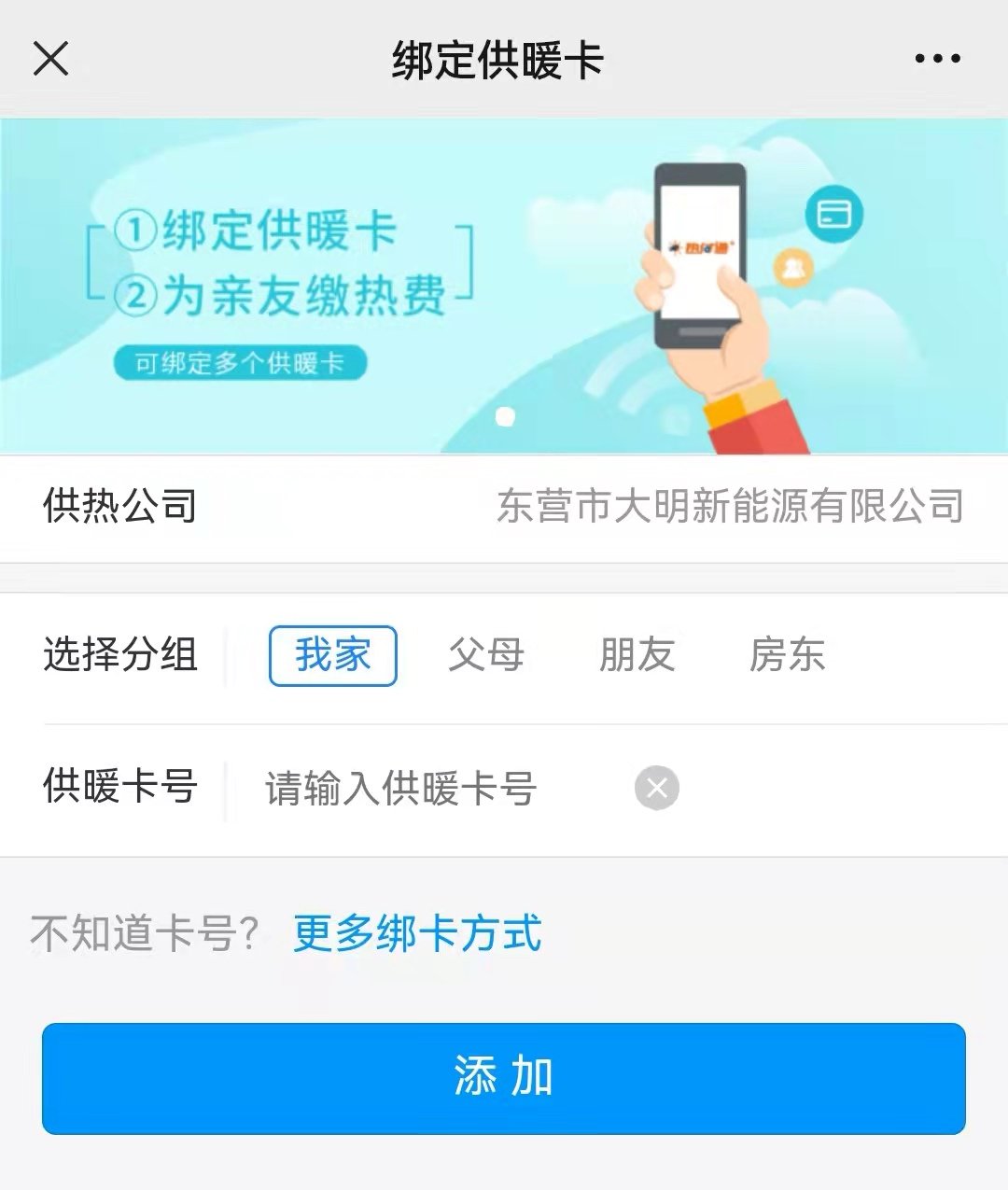Close the 绑定供暖卡 page
1008x1190 pixels.
pos(51,59)
